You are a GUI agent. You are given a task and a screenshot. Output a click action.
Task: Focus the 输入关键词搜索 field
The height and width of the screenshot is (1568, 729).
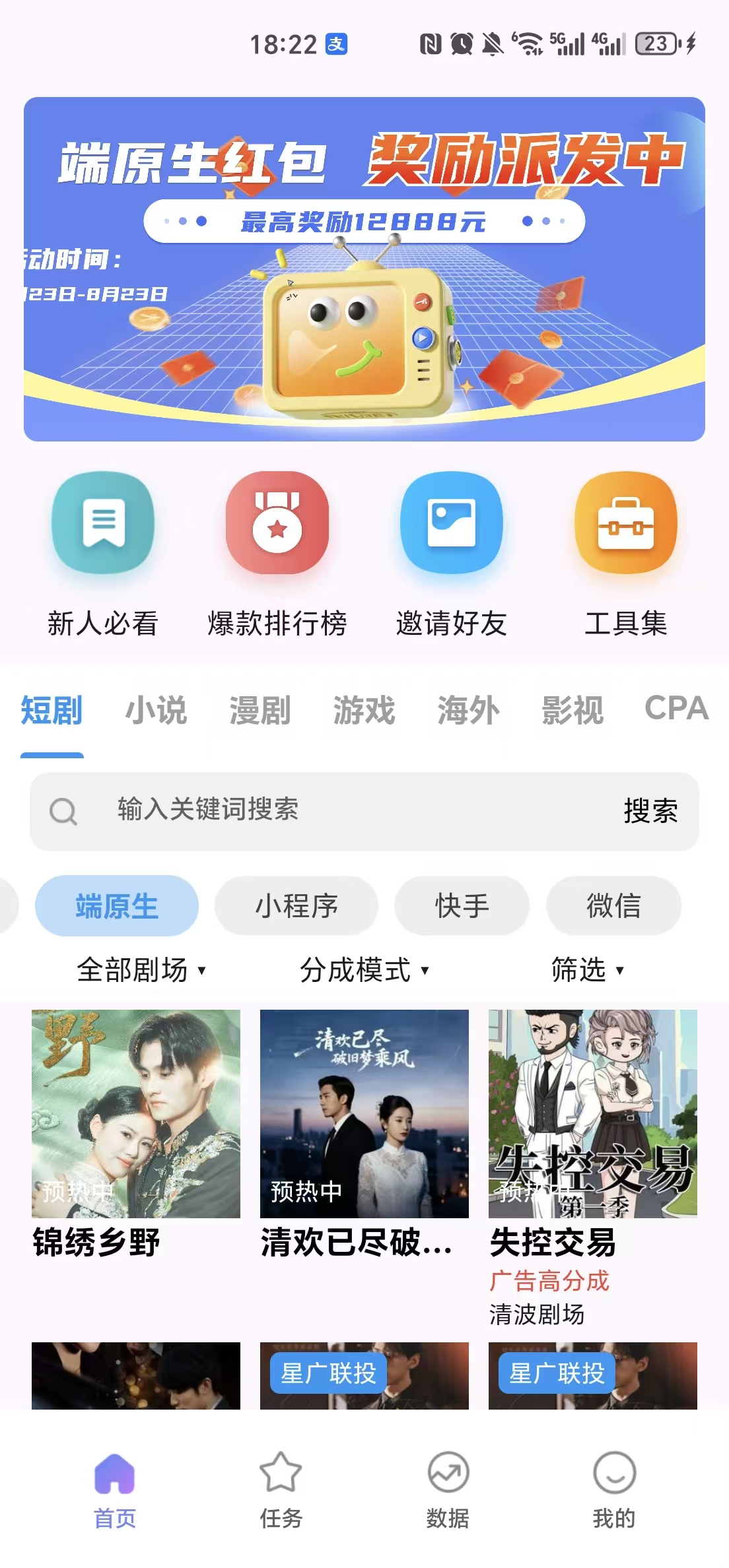tap(330, 810)
